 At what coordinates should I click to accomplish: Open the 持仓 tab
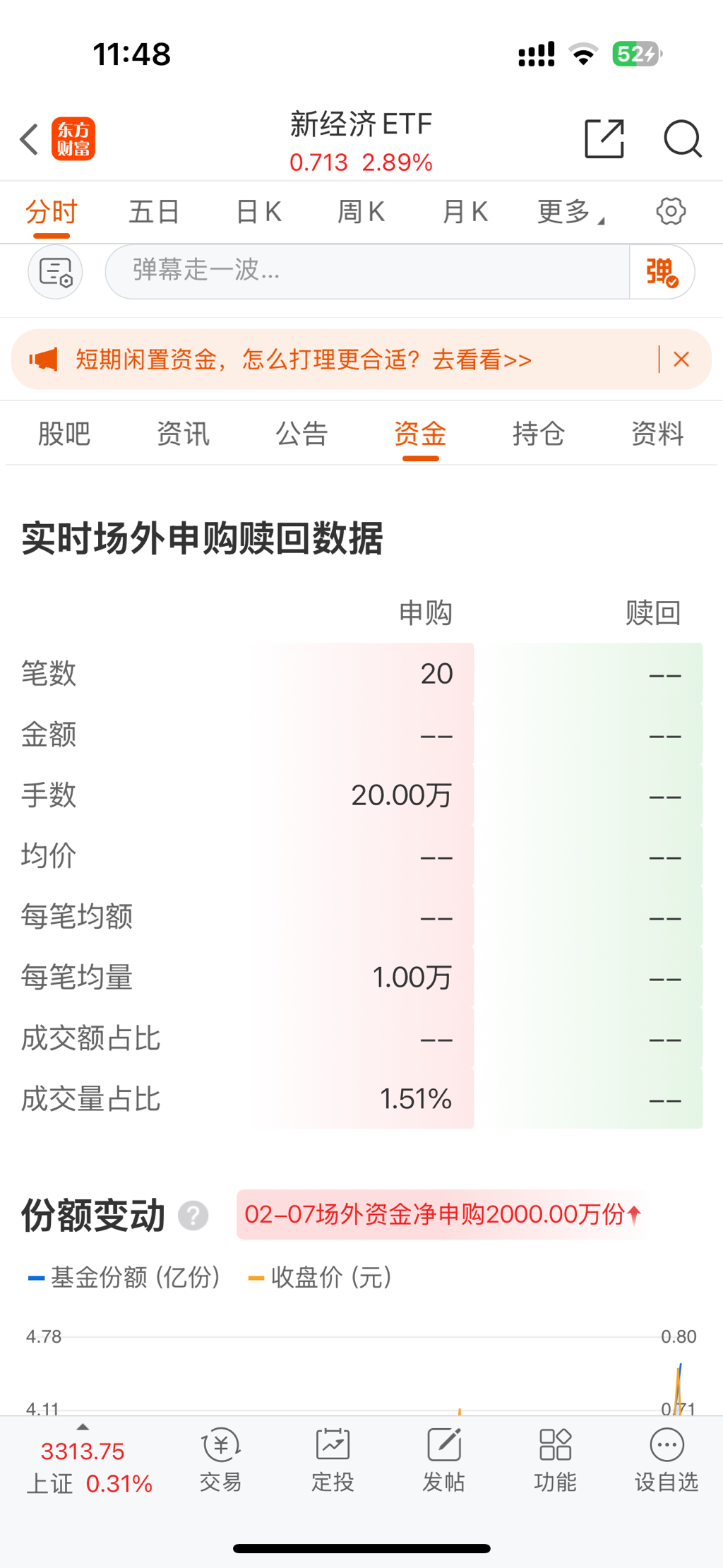(538, 434)
